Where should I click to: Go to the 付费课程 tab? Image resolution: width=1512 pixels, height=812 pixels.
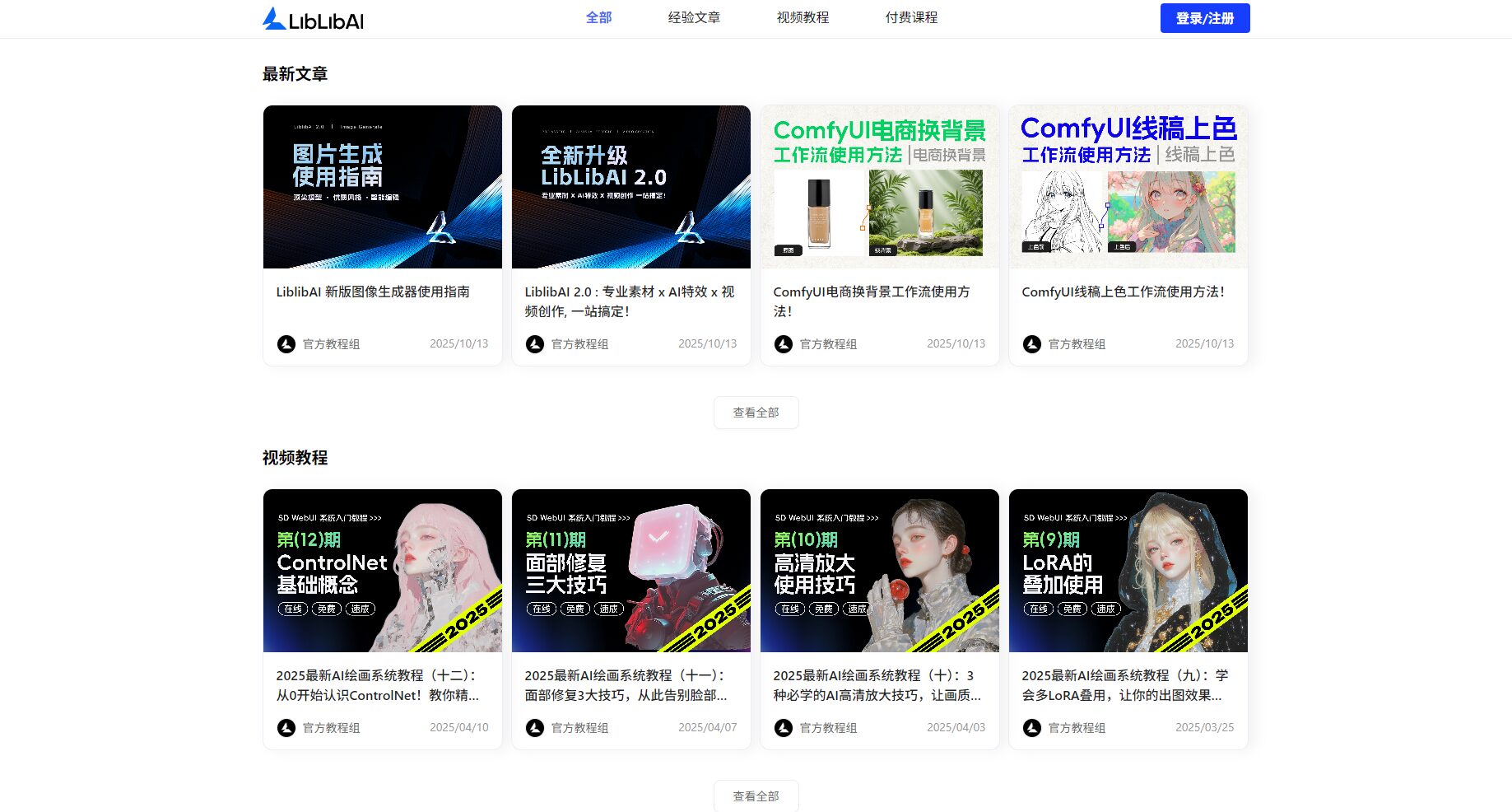pos(911,17)
